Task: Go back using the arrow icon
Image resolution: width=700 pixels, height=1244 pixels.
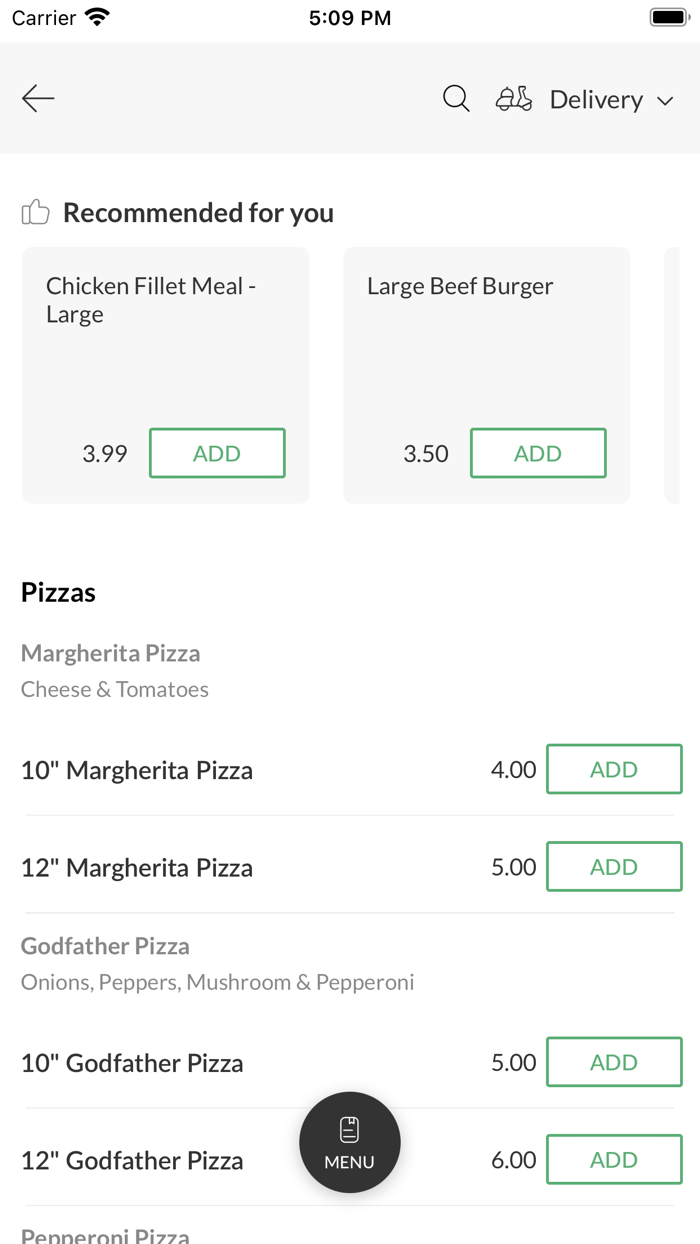Action: pos(38,98)
